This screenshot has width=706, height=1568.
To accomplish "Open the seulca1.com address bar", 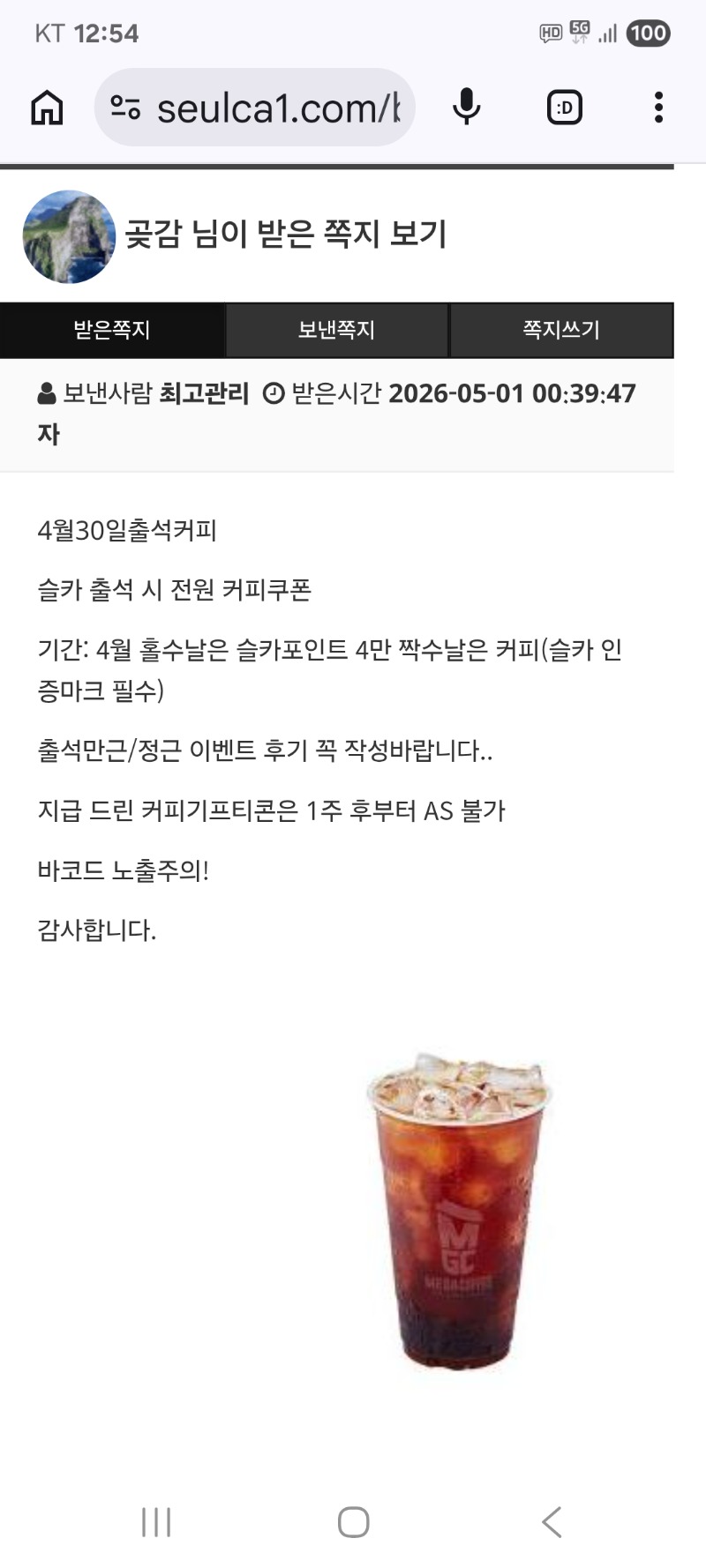I will 278,108.
